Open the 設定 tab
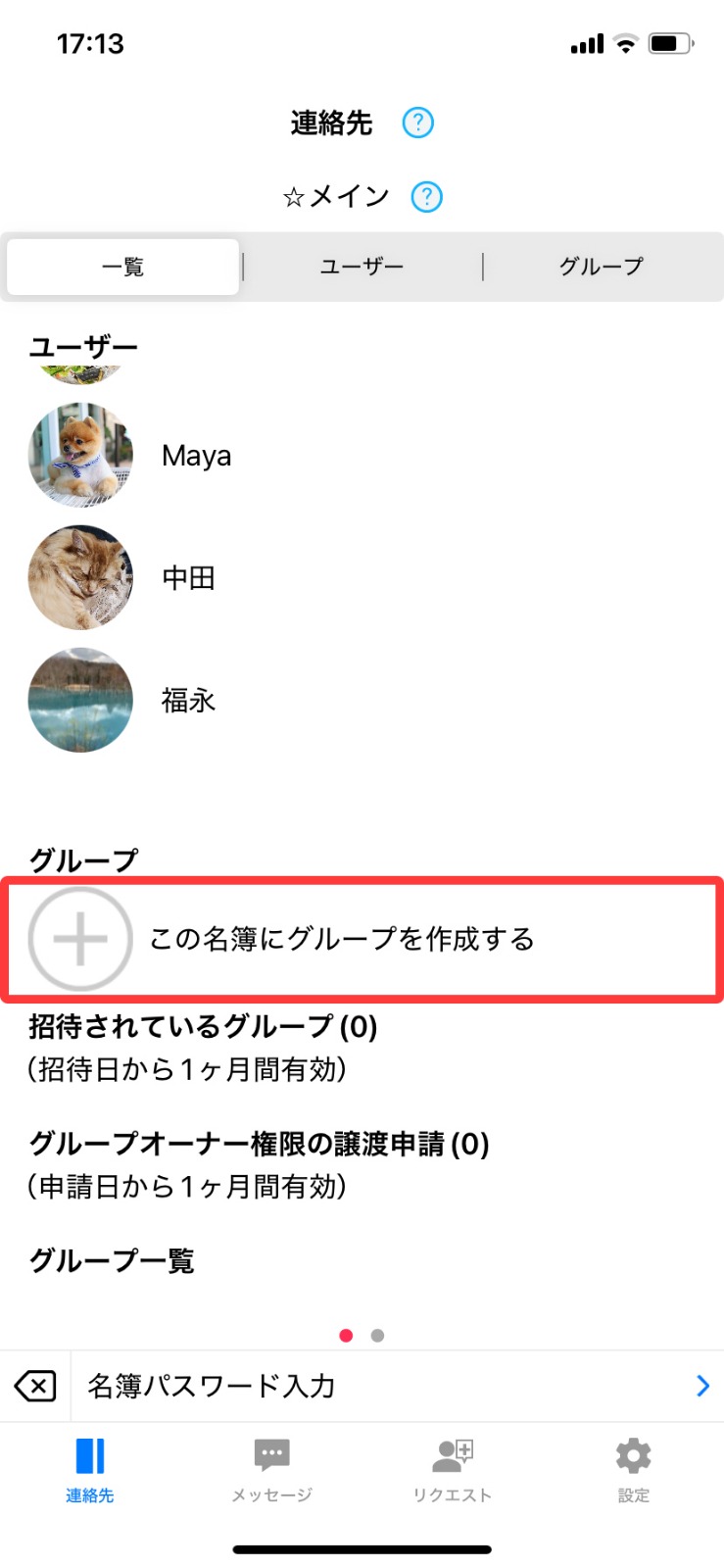Image resolution: width=724 pixels, height=1568 pixels. click(633, 1468)
